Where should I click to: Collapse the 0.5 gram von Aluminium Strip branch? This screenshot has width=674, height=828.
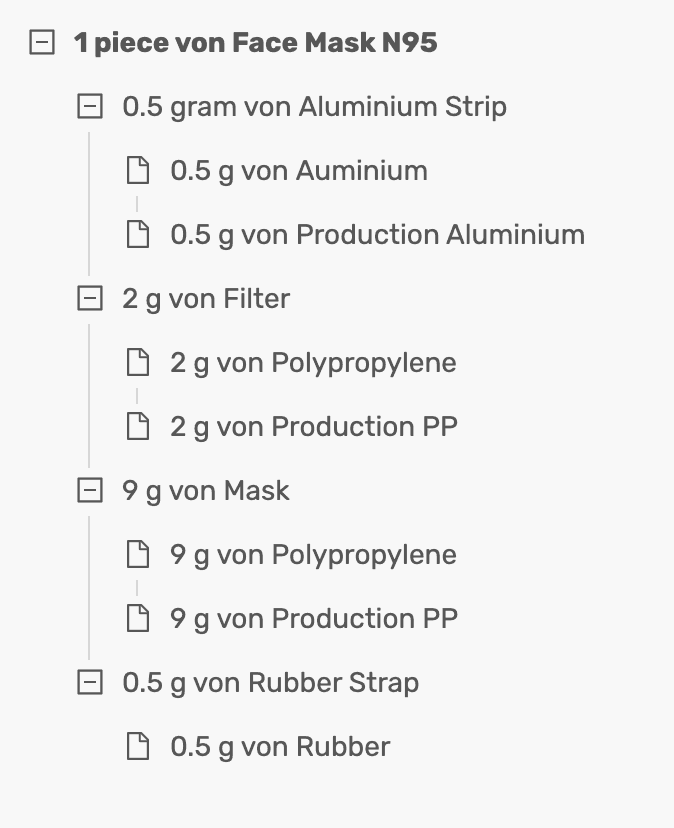pyautogui.click(x=90, y=107)
